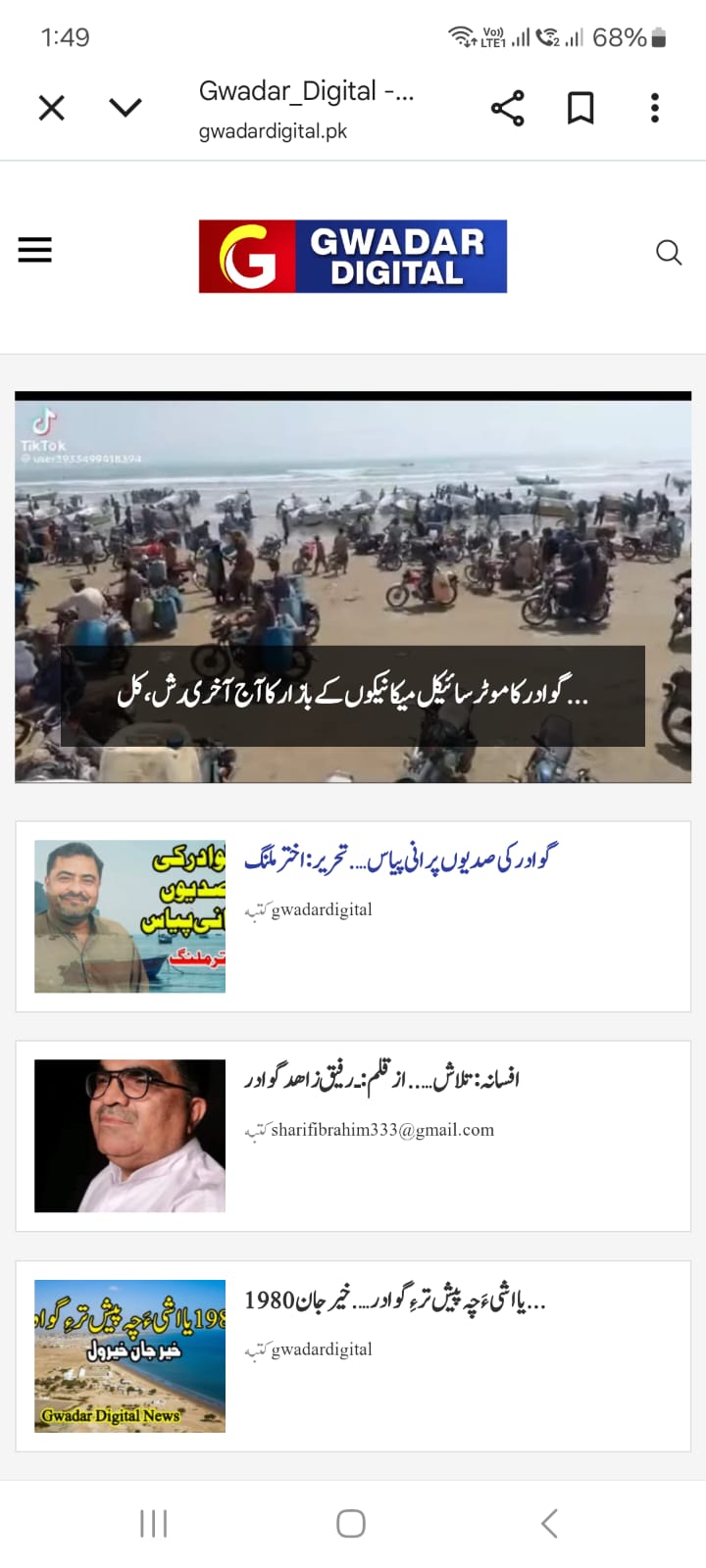The width and height of the screenshot is (706, 1568).
Task: Open the site search magnifier
Action: [669, 253]
